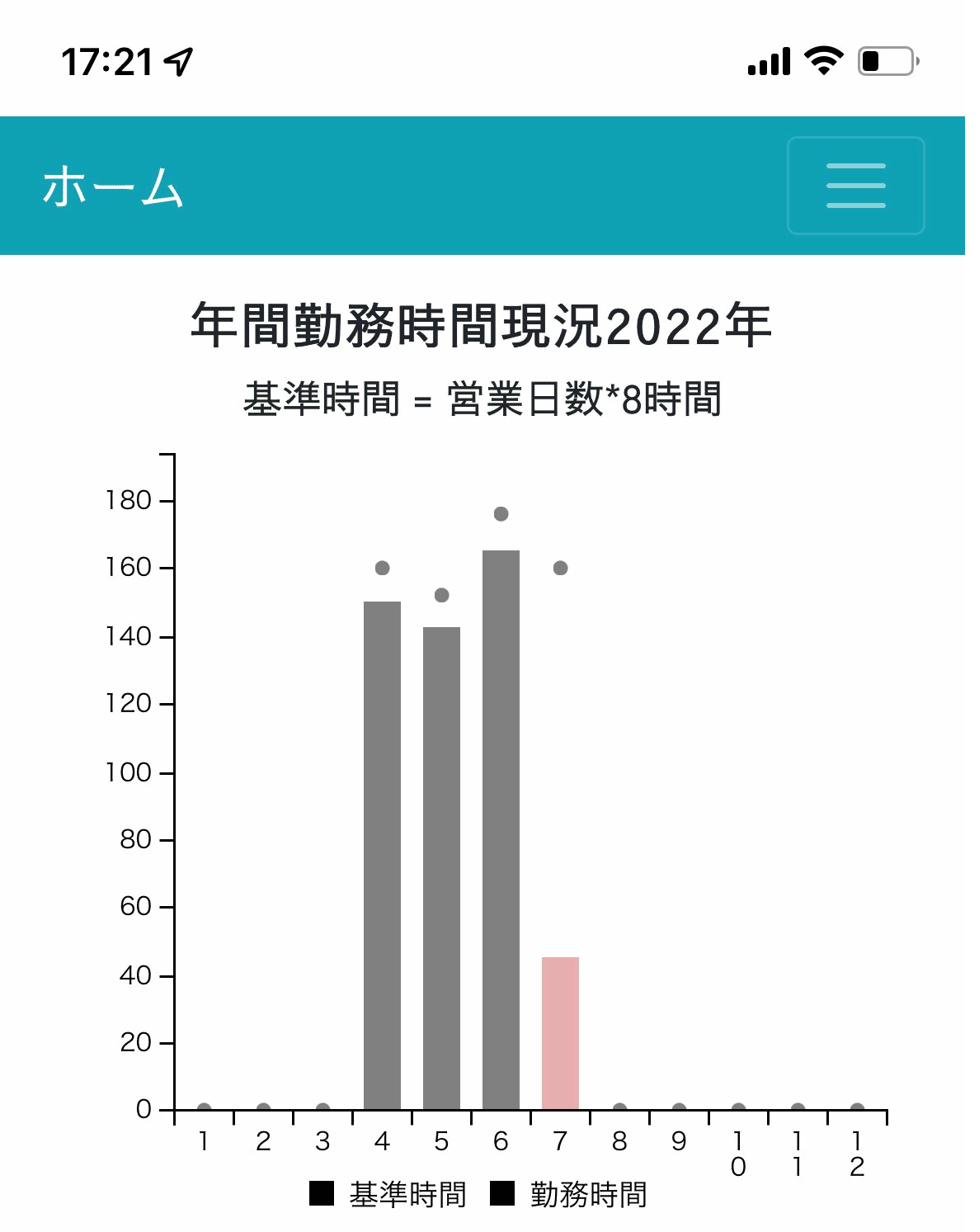The height and width of the screenshot is (1232, 980).
Task: Tap the gray dot above month 6
Action: (x=500, y=513)
